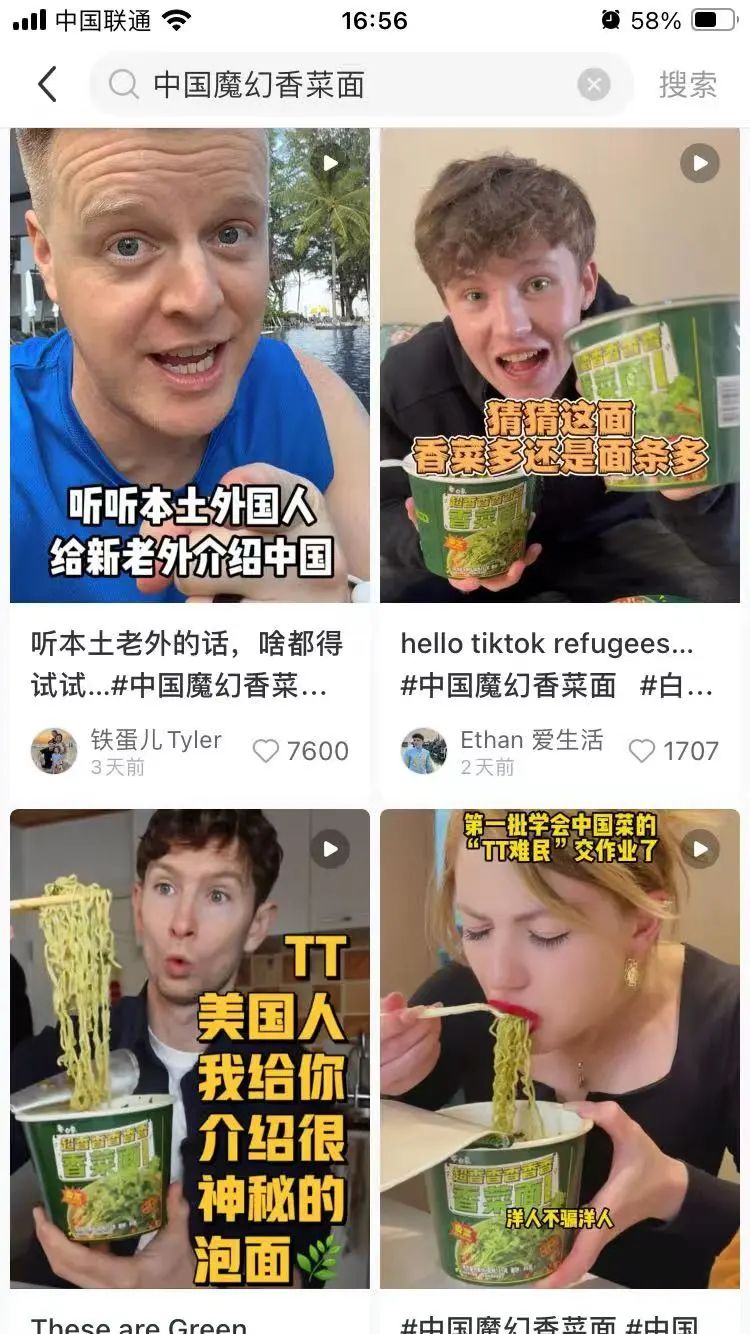Image resolution: width=750 pixels, height=1334 pixels.
Task: Go back using the left arrow
Action: point(47,85)
